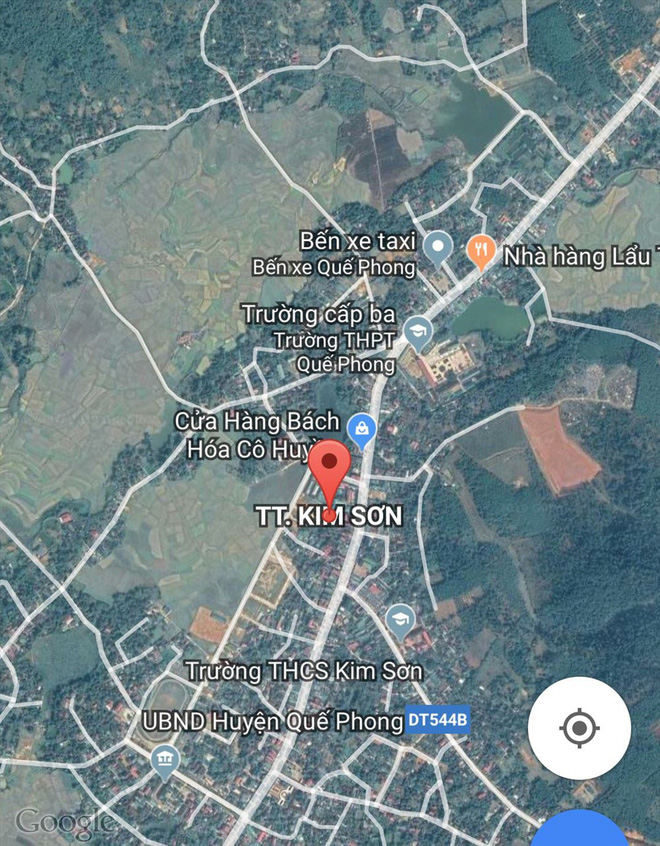Select Trường THPT Quế Phong school marker

point(417,330)
